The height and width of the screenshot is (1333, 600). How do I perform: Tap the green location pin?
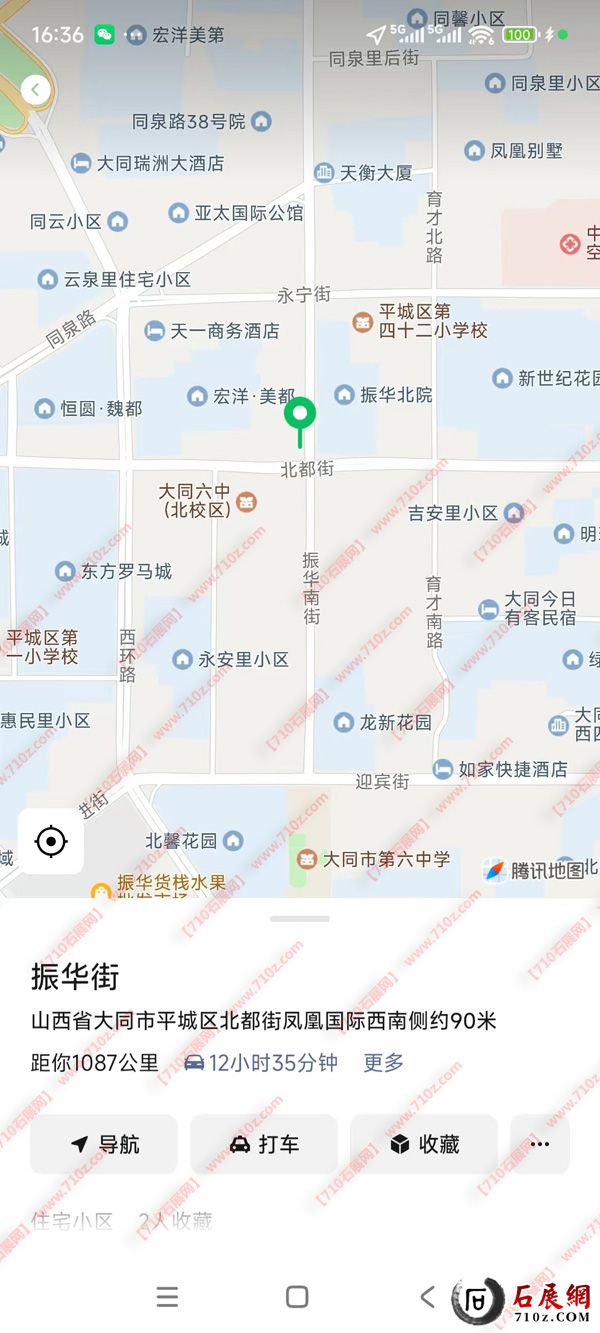click(300, 414)
